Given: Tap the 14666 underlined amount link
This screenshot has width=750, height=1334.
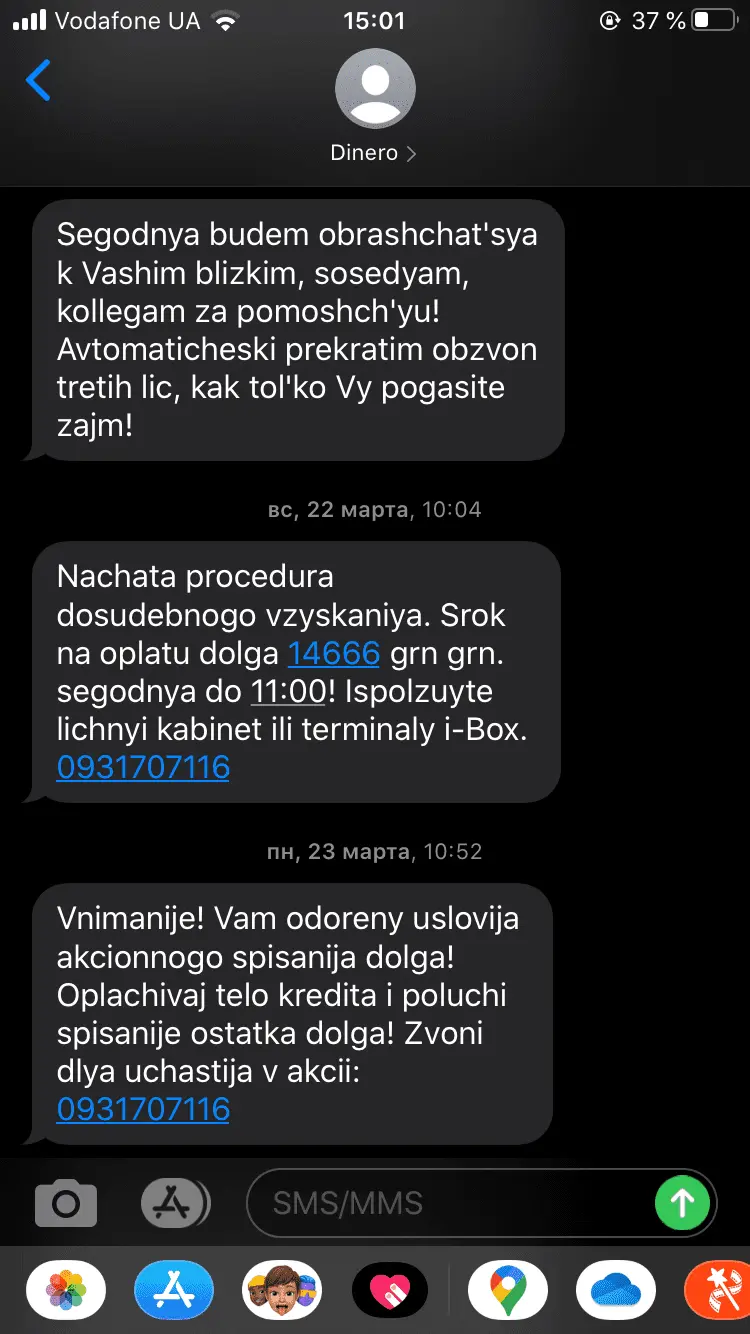Looking at the screenshot, I should (x=334, y=653).
